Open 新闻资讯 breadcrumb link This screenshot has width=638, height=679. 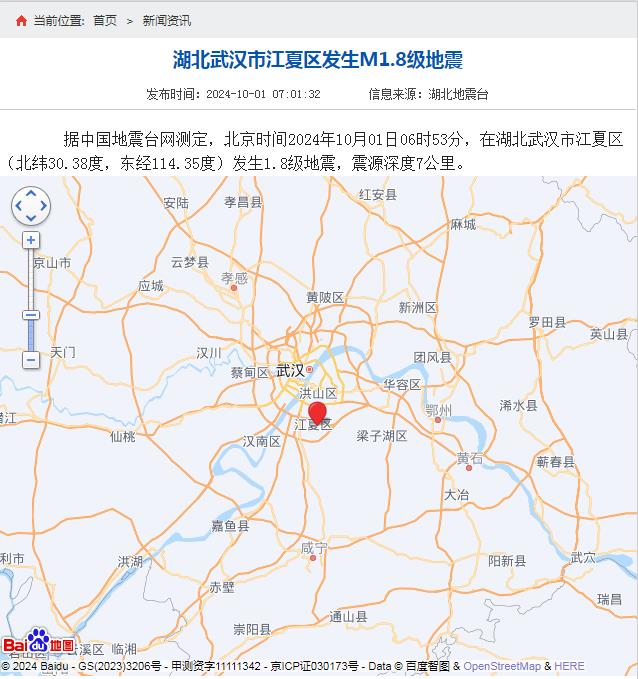[166, 20]
